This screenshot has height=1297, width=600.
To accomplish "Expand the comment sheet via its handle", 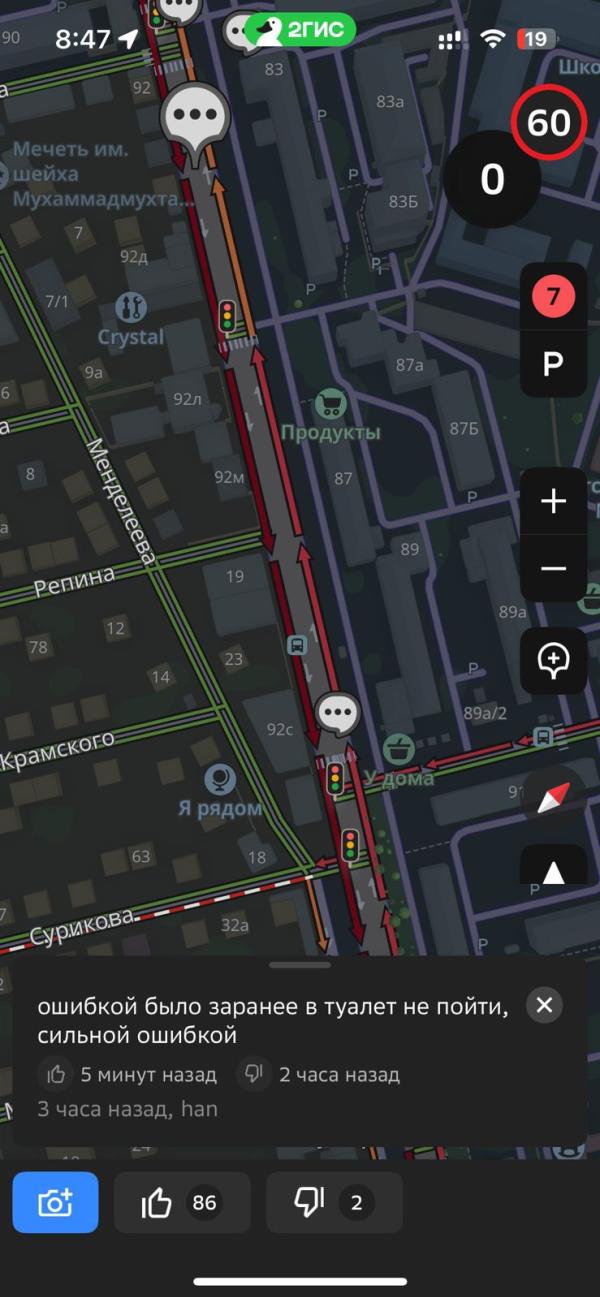I will click(300, 965).
